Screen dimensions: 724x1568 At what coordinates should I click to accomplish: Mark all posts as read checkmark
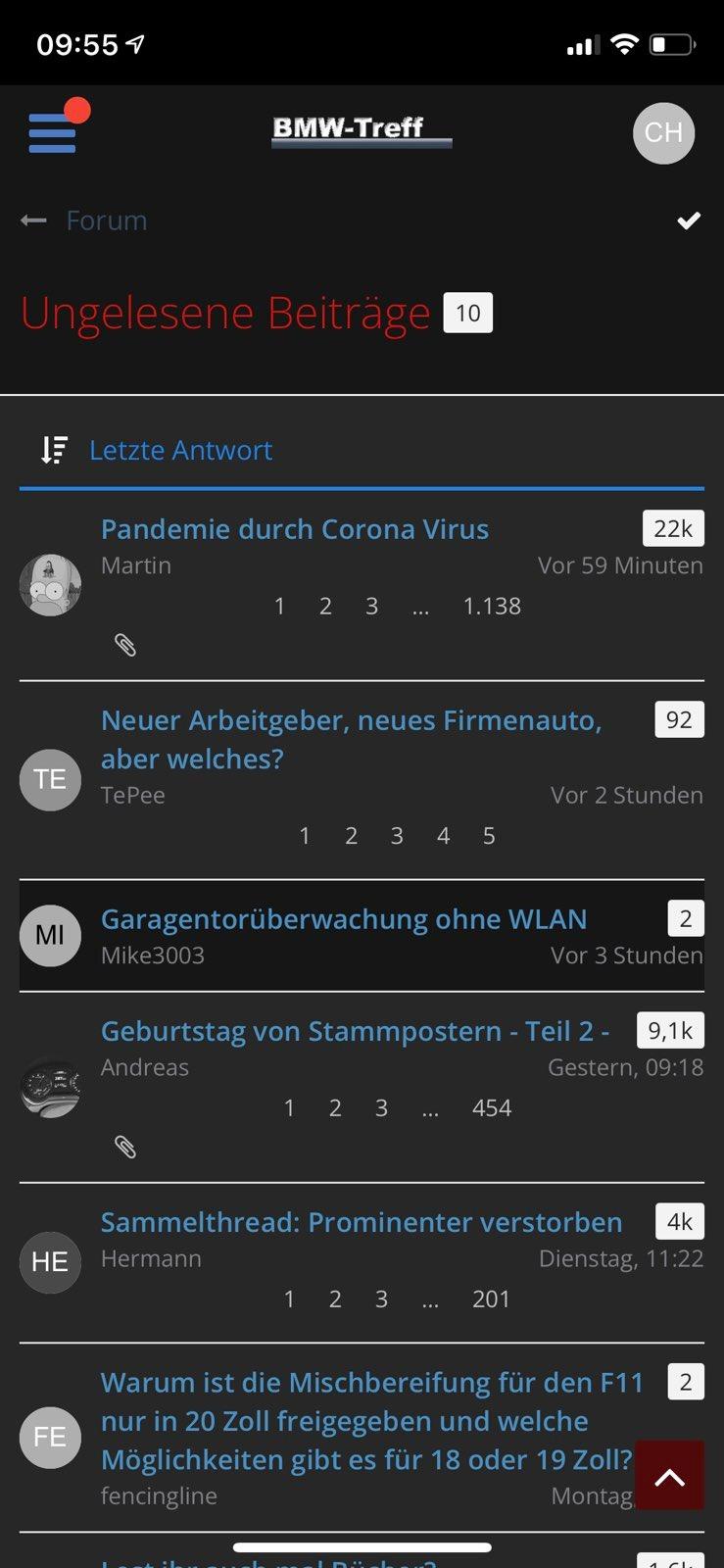pos(689,220)
